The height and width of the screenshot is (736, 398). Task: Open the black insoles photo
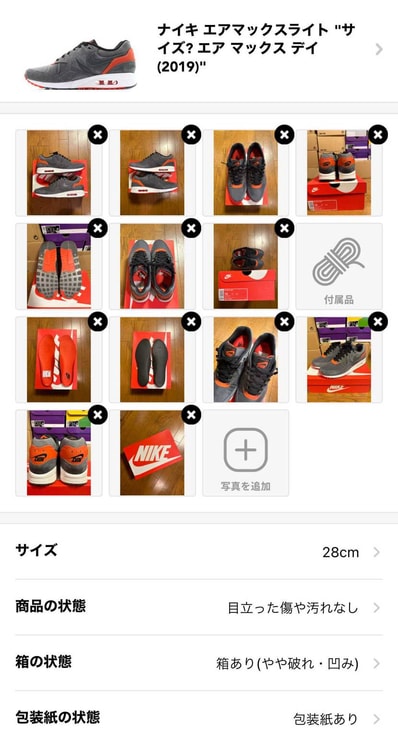point(152,360)
